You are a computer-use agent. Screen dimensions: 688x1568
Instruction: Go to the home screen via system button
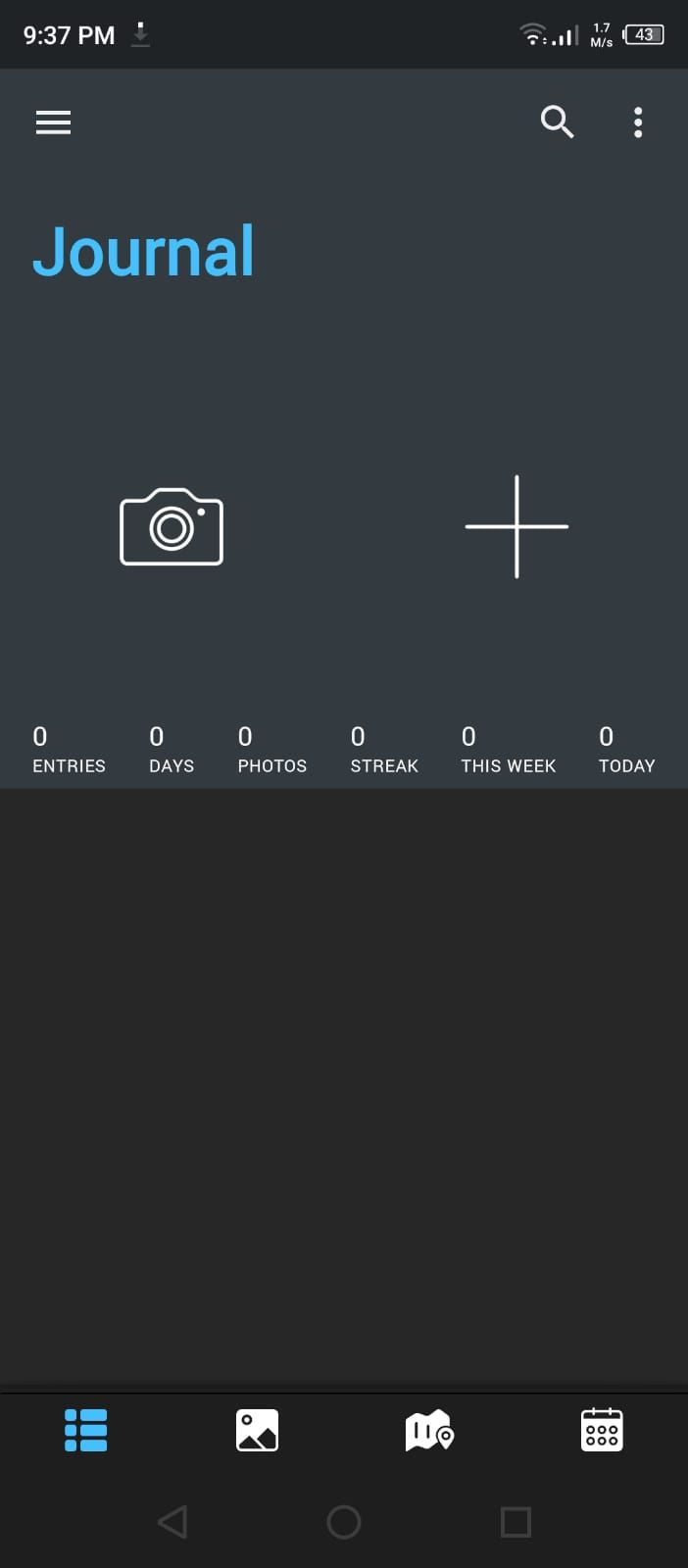(x=344, y=1522)
